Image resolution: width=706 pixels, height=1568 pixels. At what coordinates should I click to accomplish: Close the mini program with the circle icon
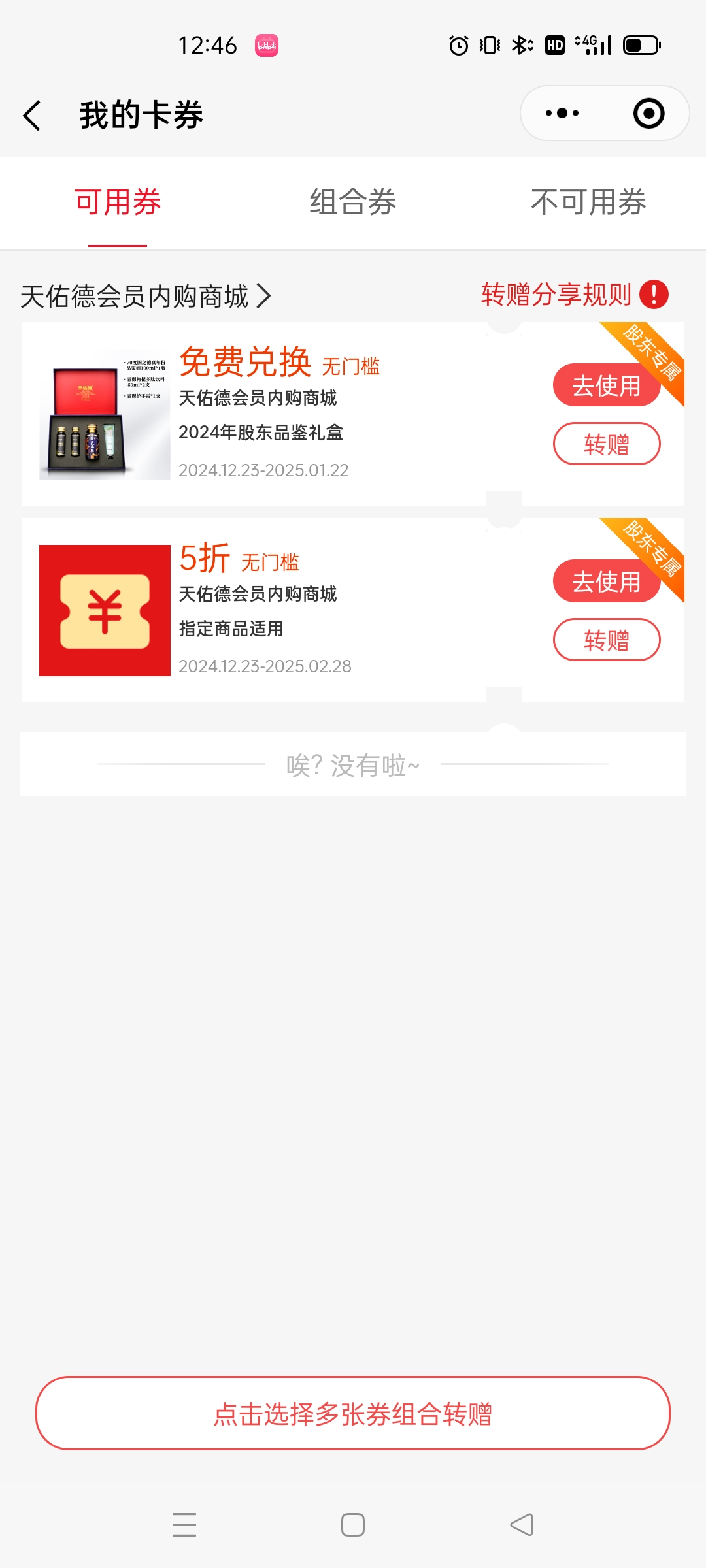tap(648, 114)
